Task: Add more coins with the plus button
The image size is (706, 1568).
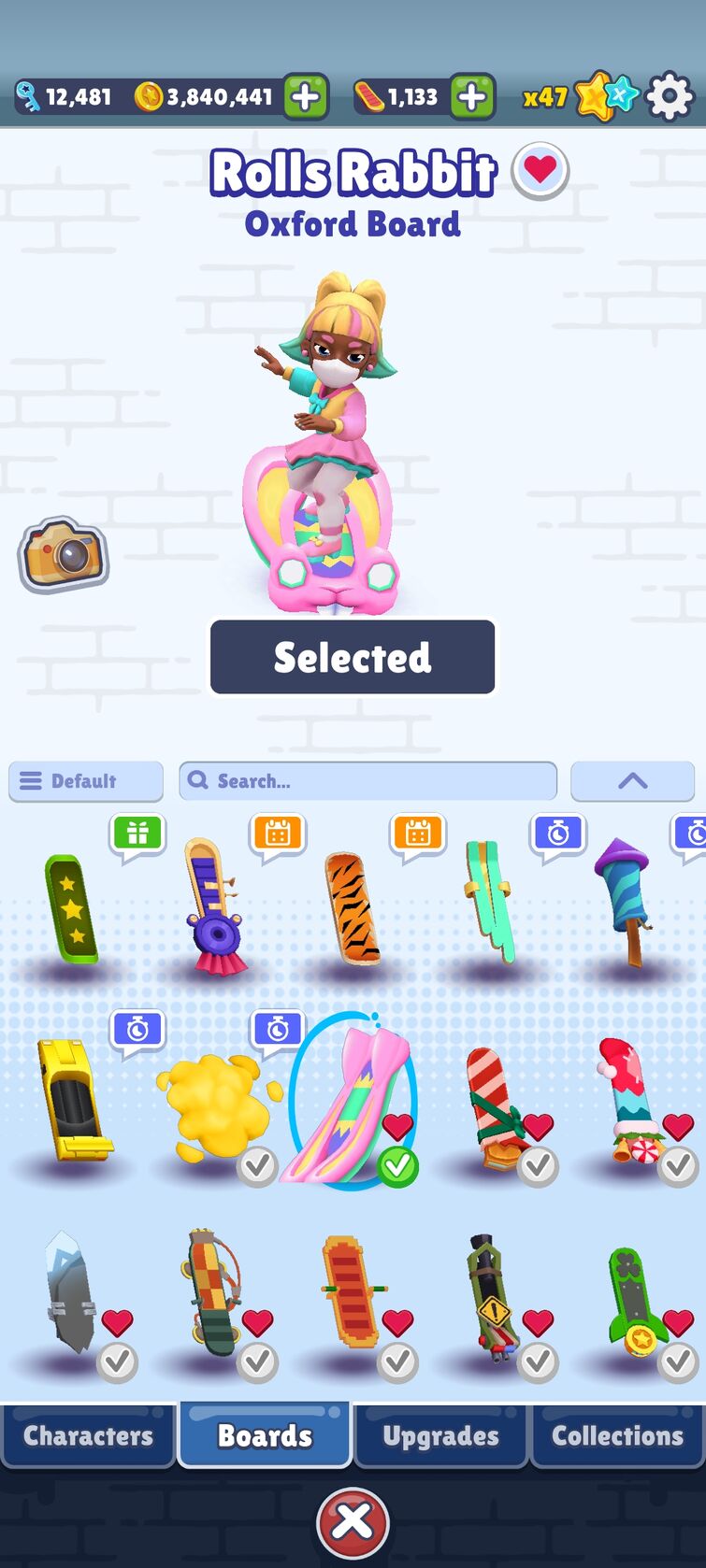Action: pos(306,96)
